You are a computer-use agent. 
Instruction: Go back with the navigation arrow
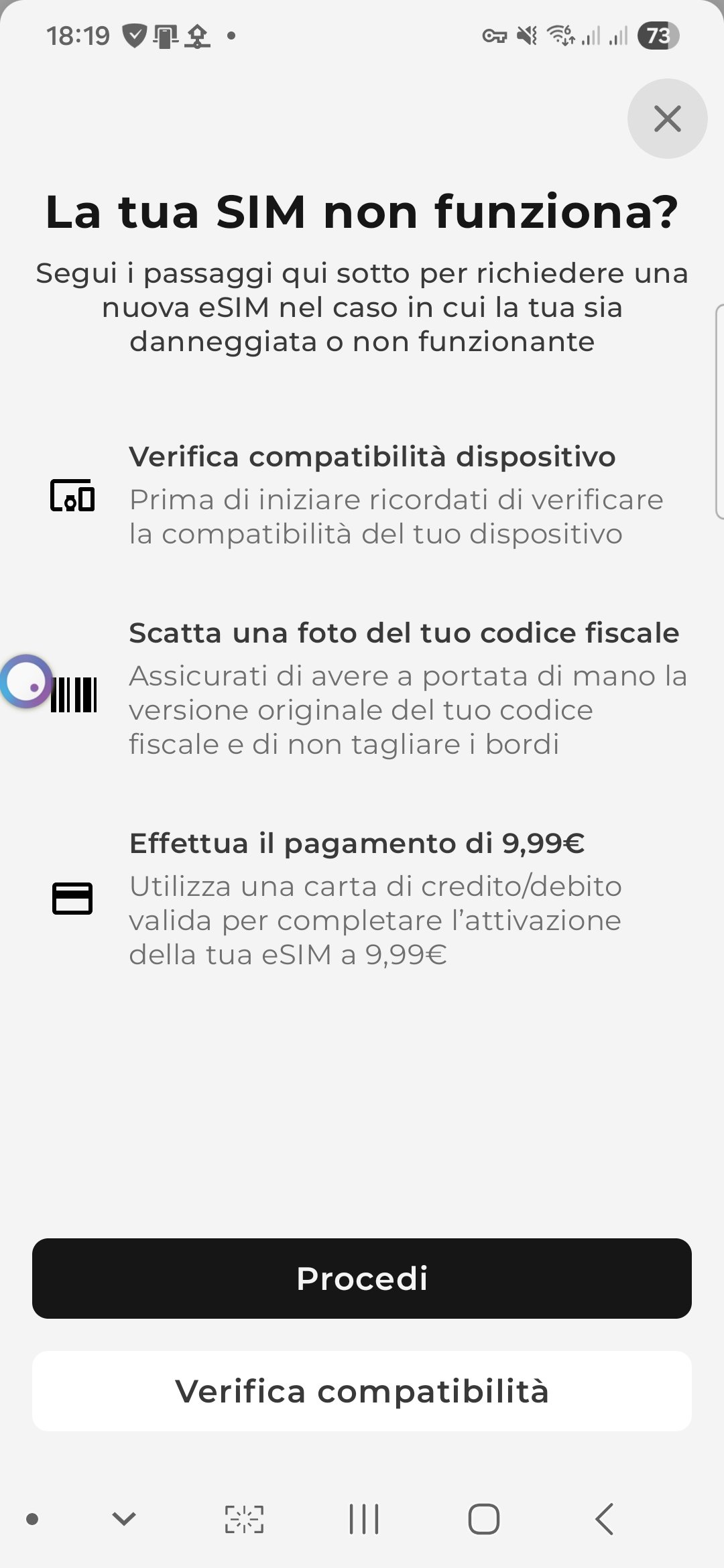604,1518
